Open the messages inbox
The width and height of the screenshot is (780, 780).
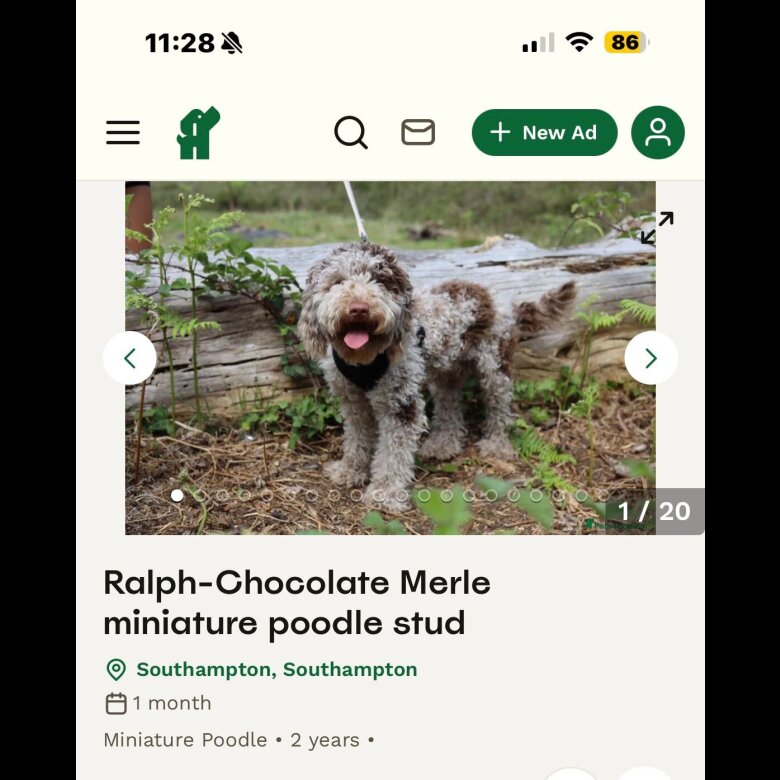[x=418, y=132]
